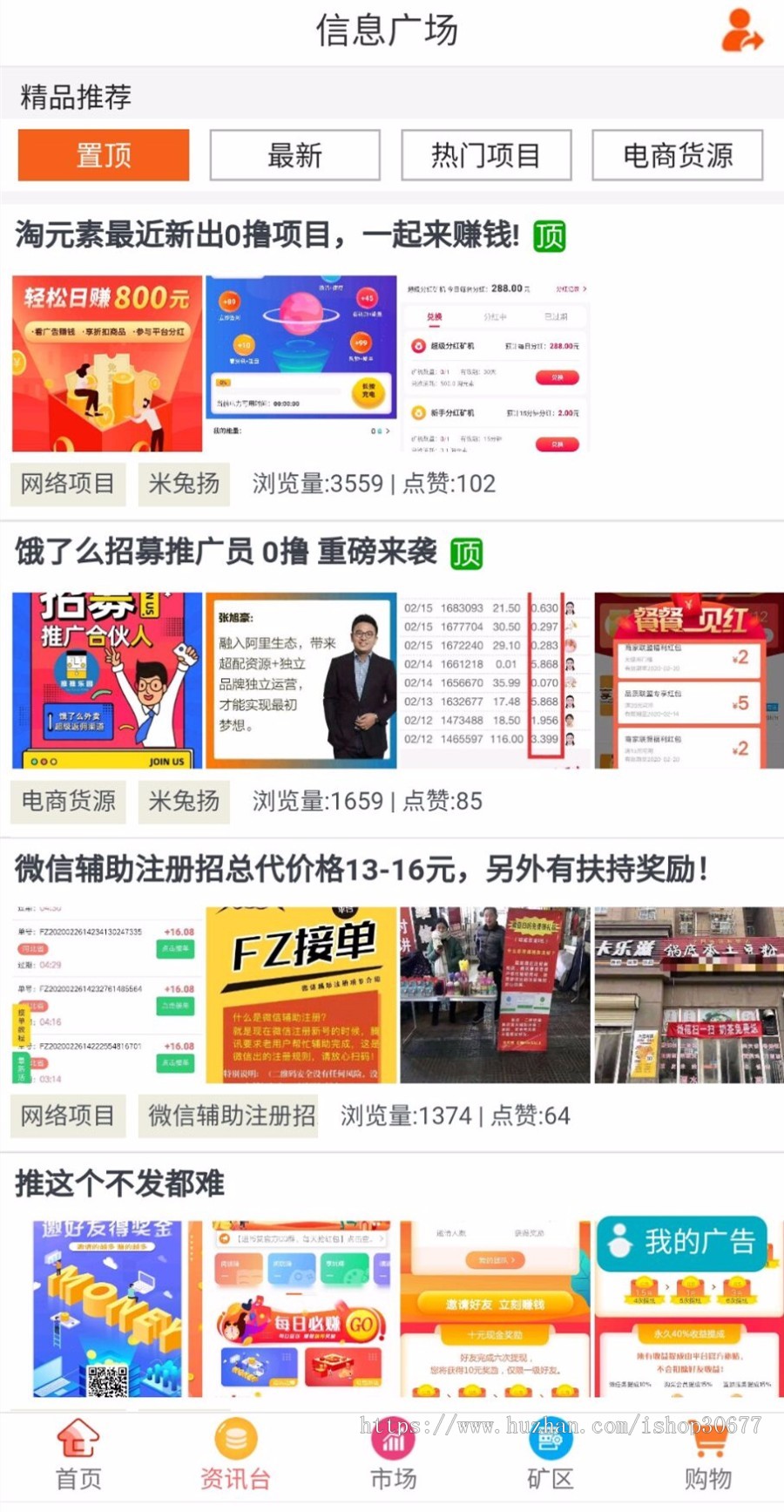Switch to the 热门项目 tab

(x=485, y=155)
